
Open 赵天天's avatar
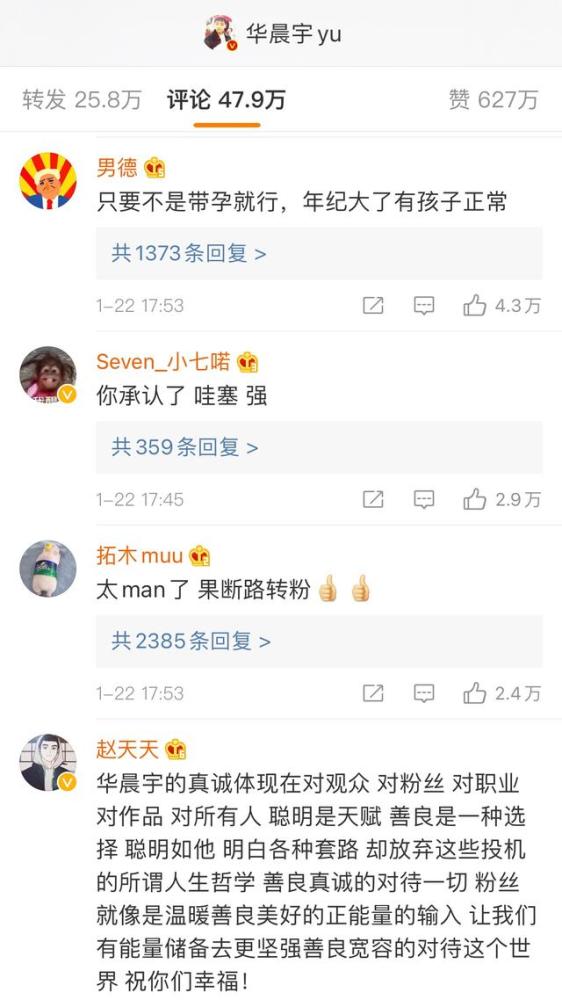[x=48, y=762]
